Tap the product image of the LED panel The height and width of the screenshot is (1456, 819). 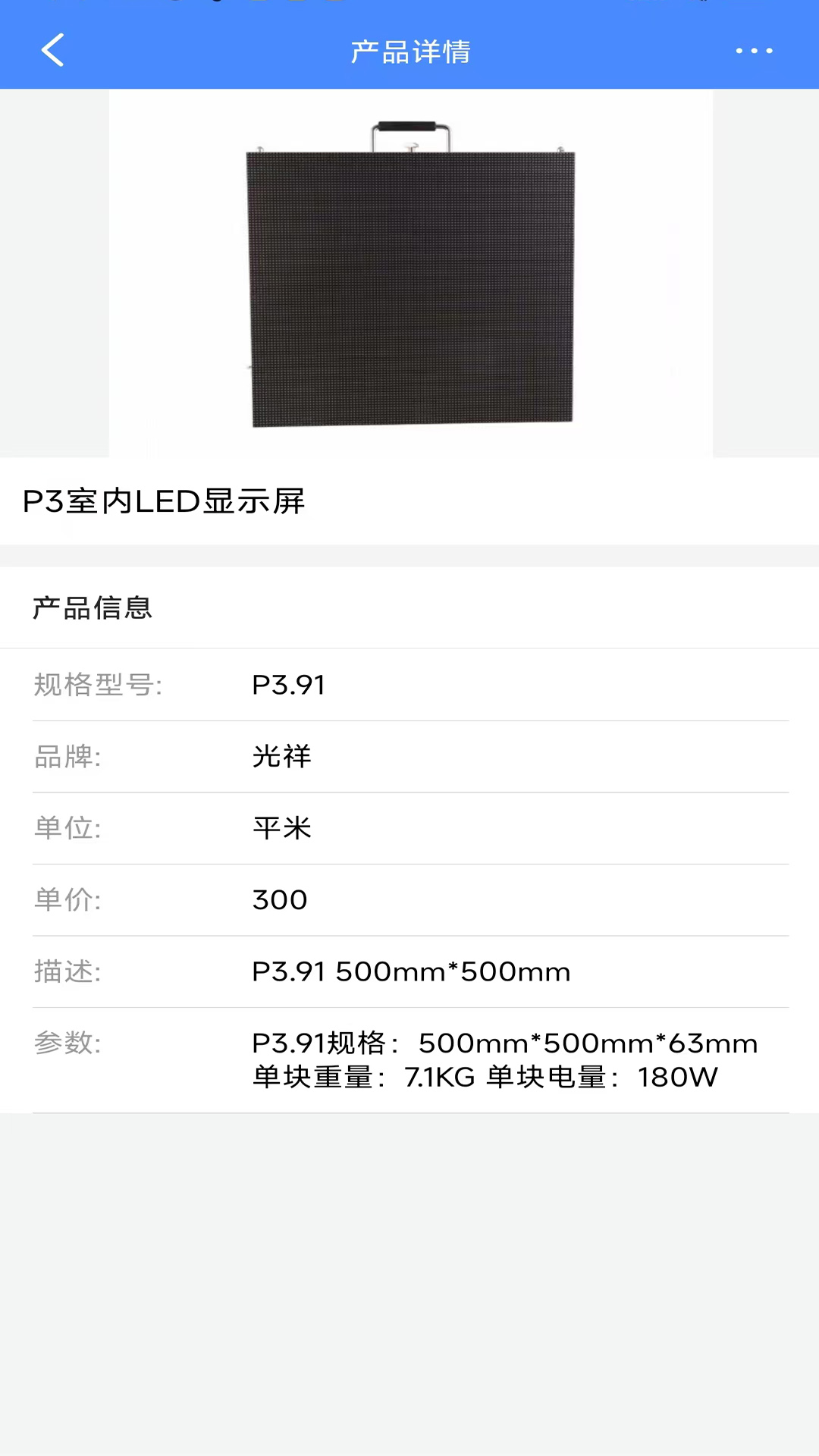(409, 288)
